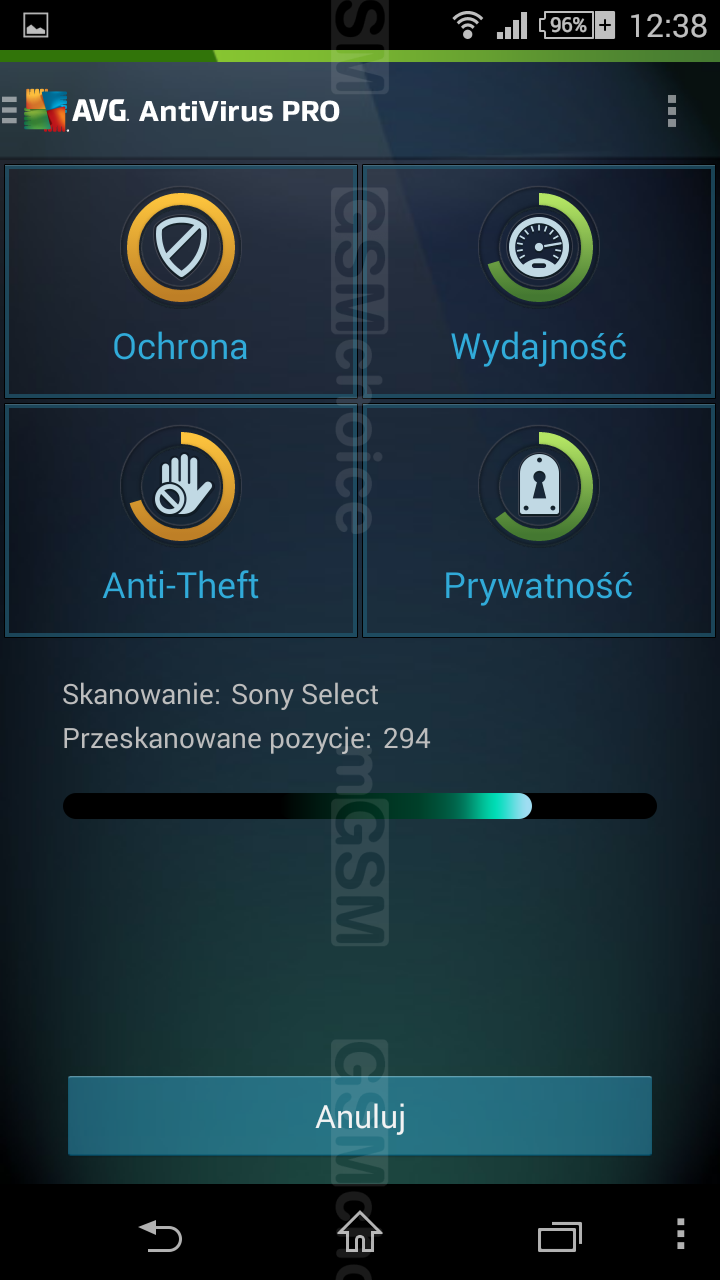Cancel the scan with Anuluj

tap(360, 1116)
